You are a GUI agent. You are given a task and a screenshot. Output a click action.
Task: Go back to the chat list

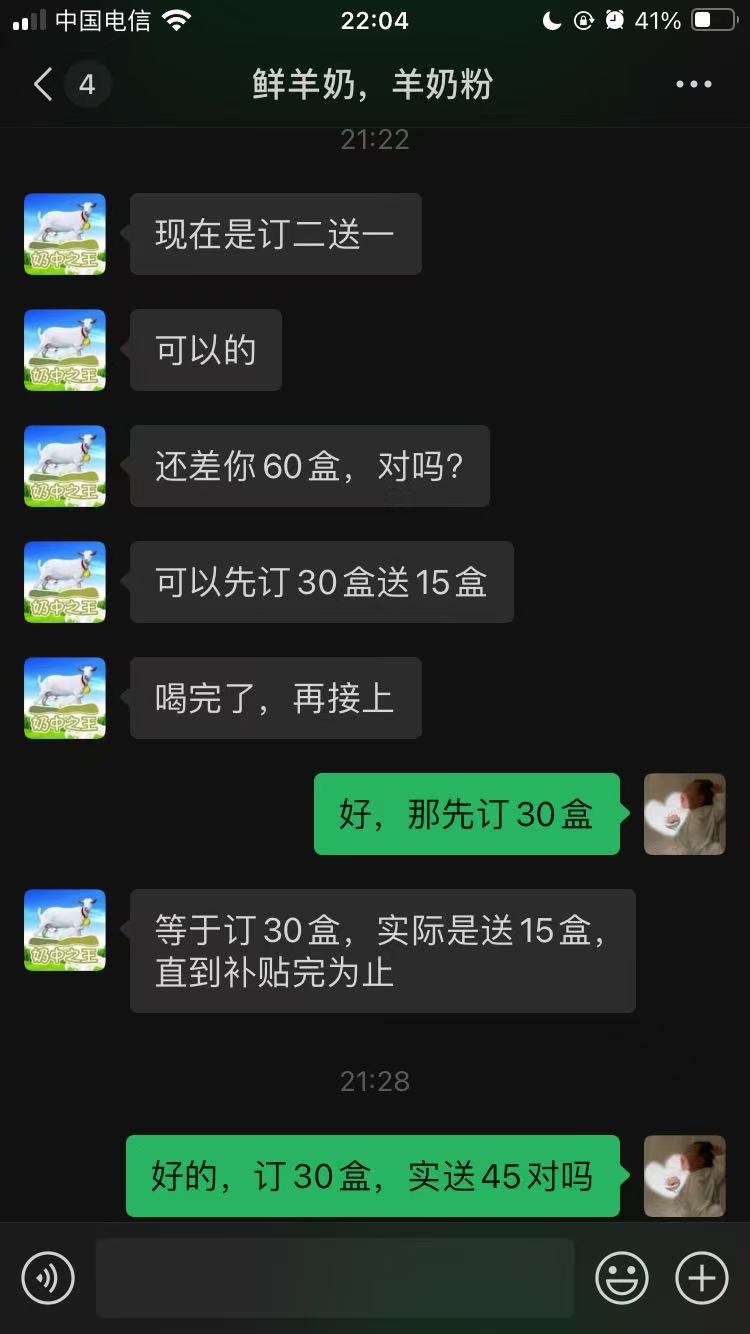click(42, 85)
